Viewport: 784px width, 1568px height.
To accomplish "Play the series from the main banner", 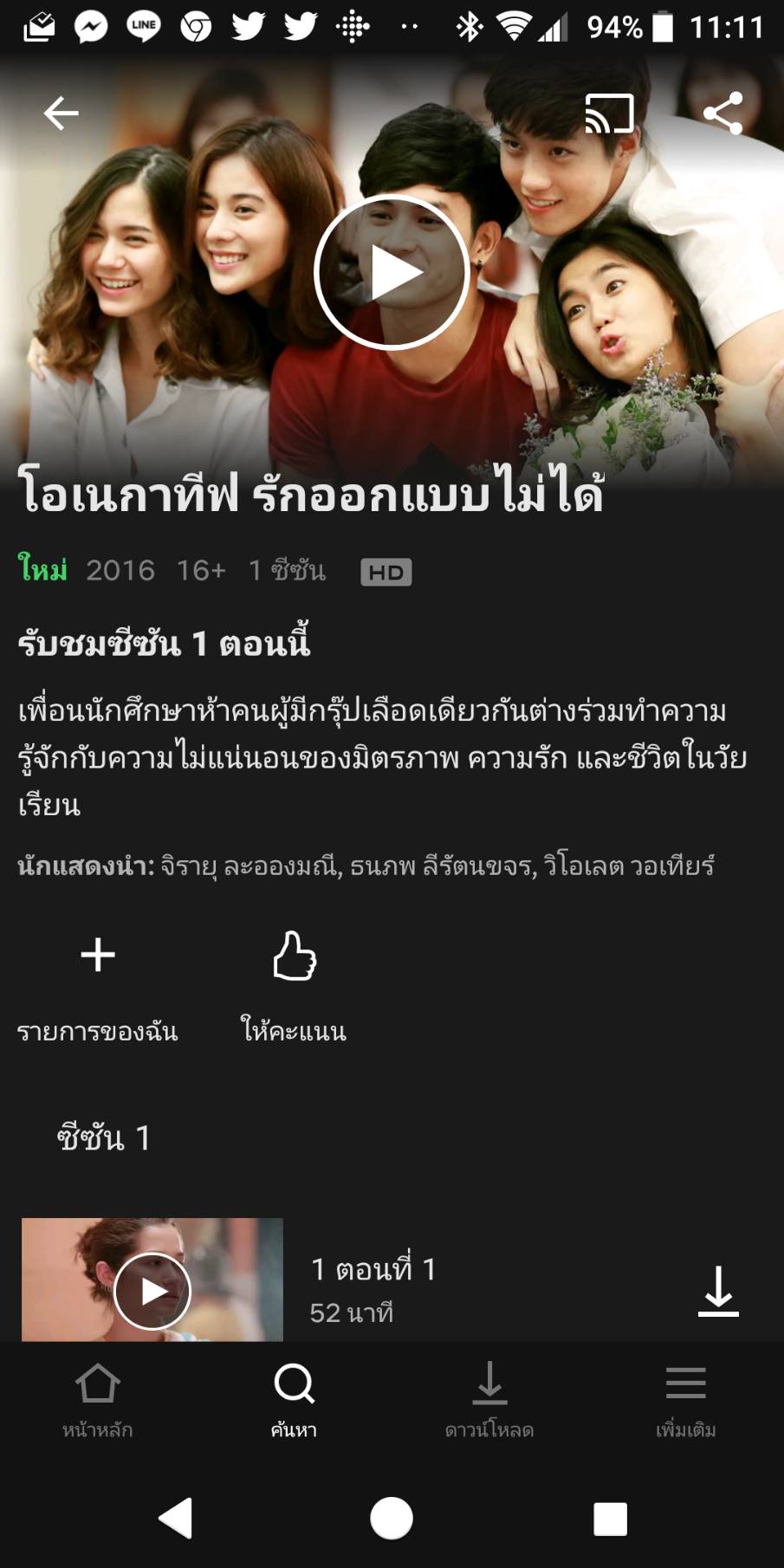I will (392, 272).
